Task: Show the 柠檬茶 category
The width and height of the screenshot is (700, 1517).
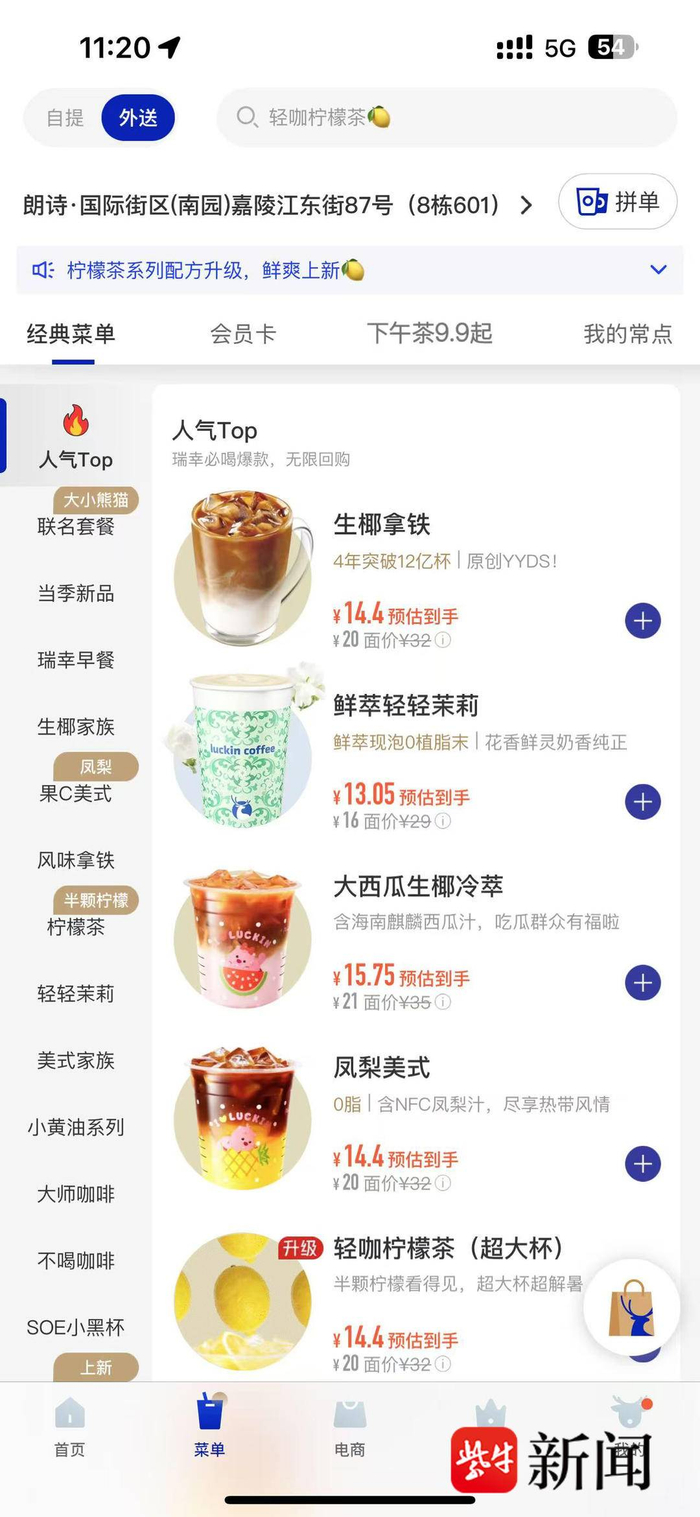Action: [x=76, y=927]
